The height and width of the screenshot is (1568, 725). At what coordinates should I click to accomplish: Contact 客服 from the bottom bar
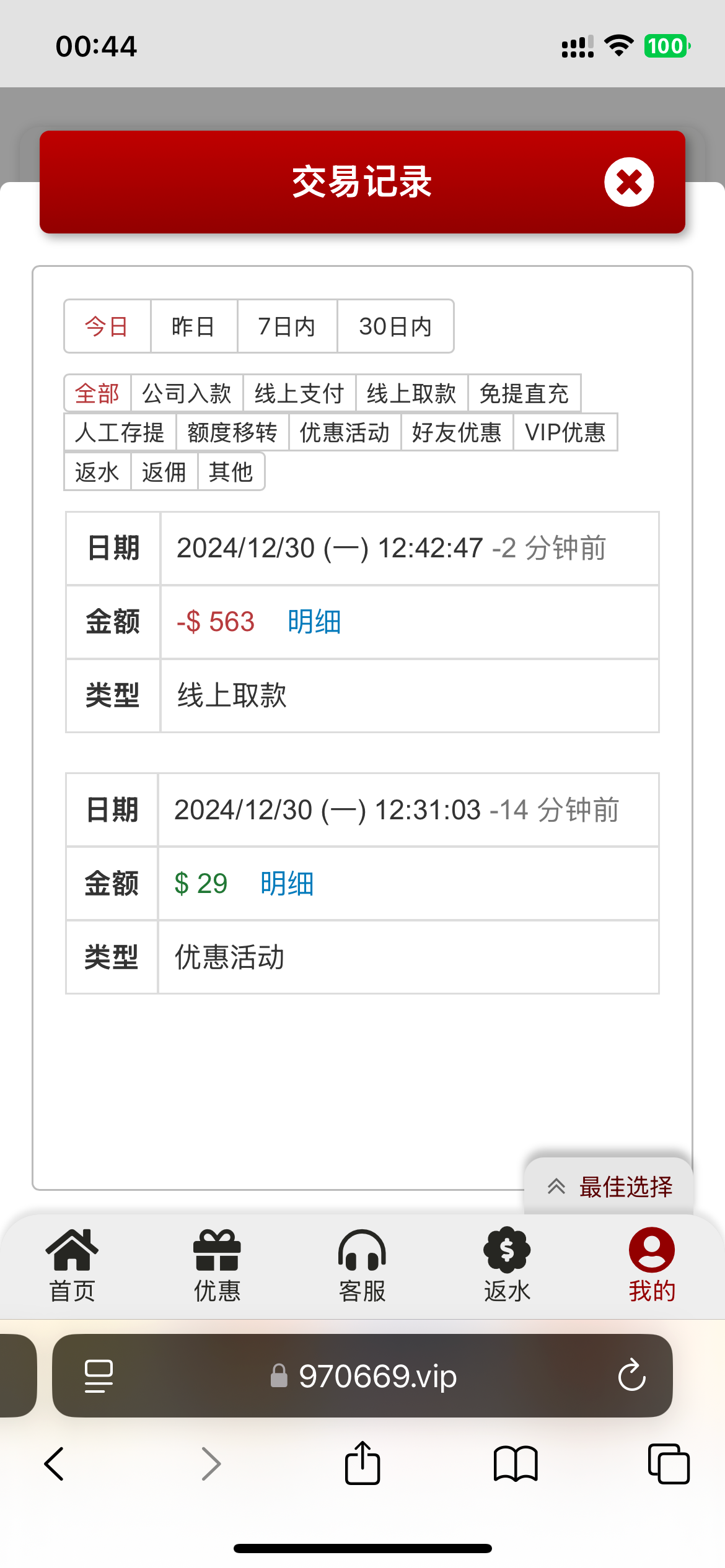(x=362, y=1266)
